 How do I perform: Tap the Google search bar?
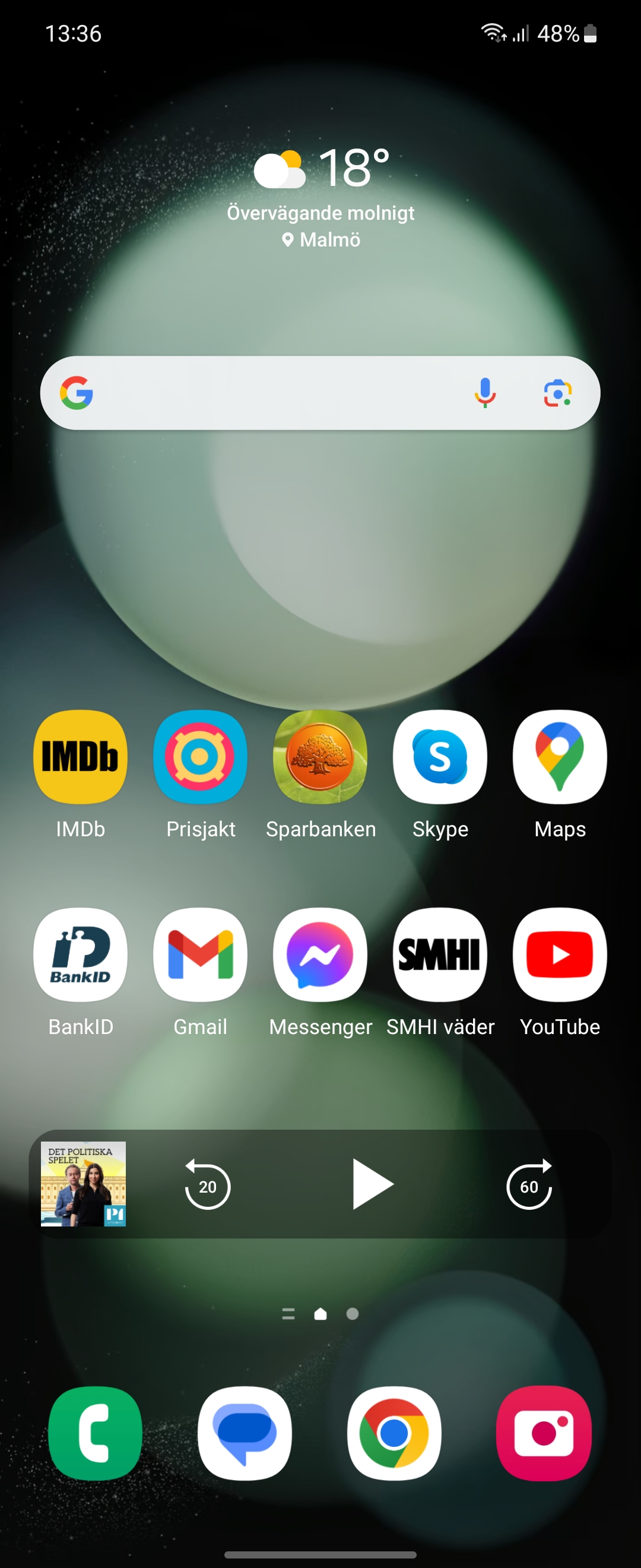click(x=274, y=393)
